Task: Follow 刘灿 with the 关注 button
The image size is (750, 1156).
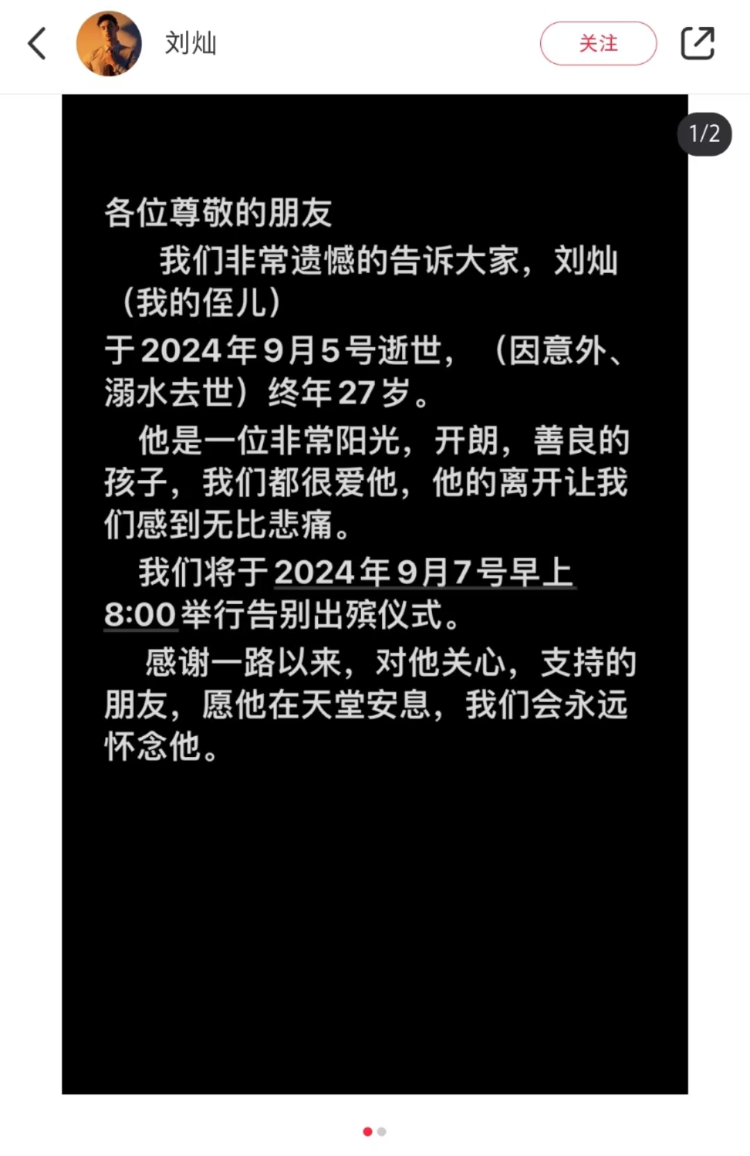Action: 598,44
